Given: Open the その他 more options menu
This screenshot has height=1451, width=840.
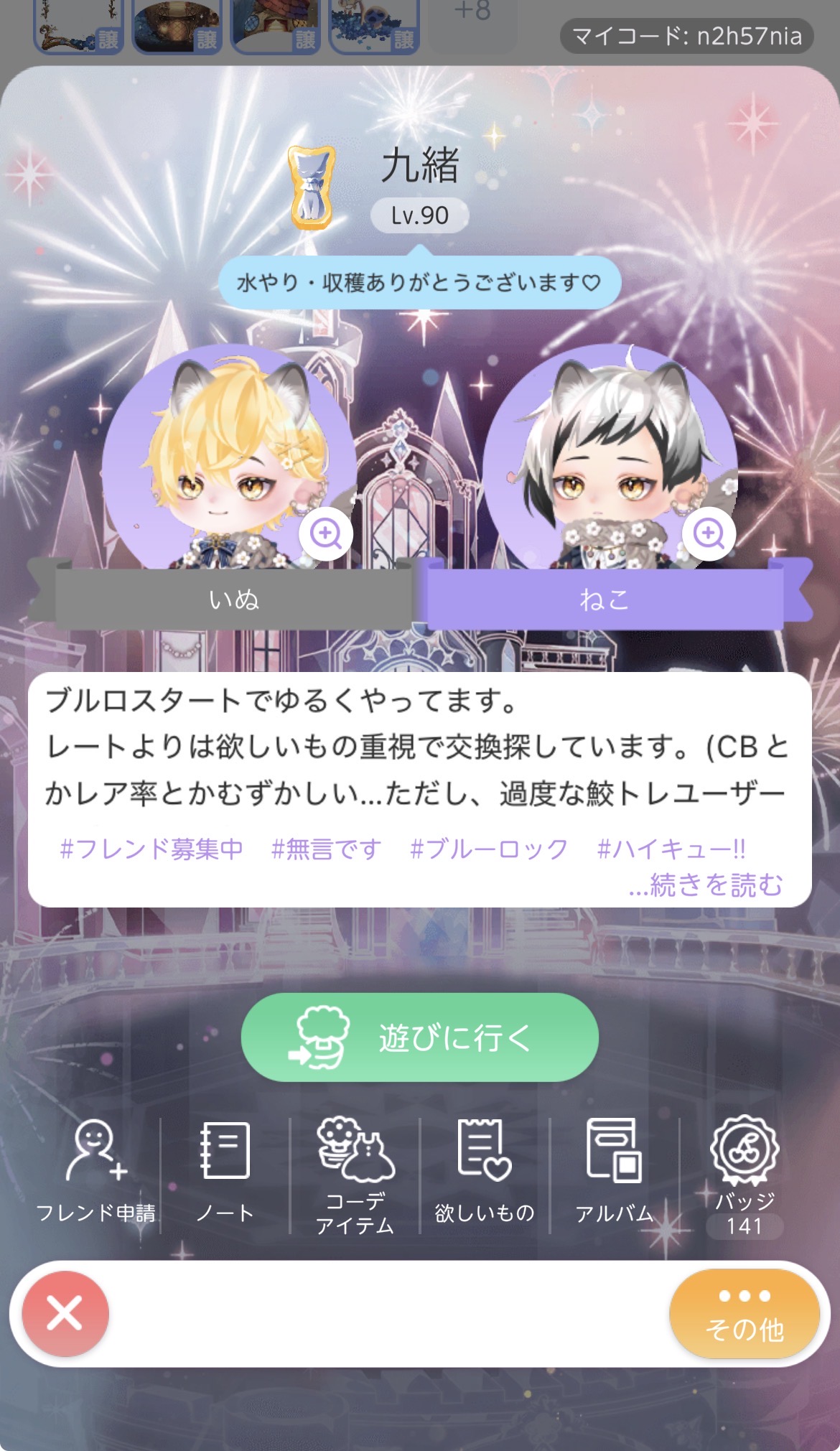Looking at the screenshot, I should [x=745, y=1314].
